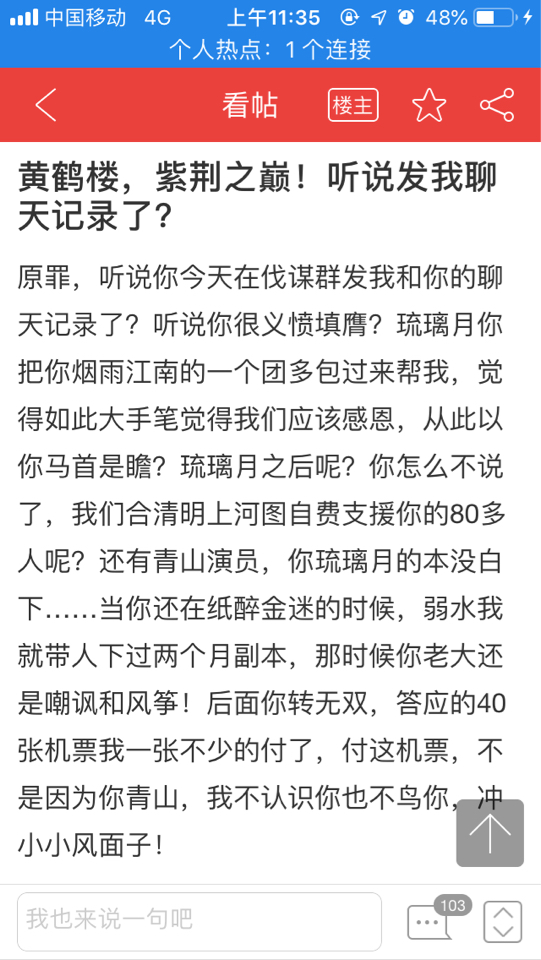Open the page jump control beside comments
Image resolution: width=541 pixels, height=960 pixels.
503,922
